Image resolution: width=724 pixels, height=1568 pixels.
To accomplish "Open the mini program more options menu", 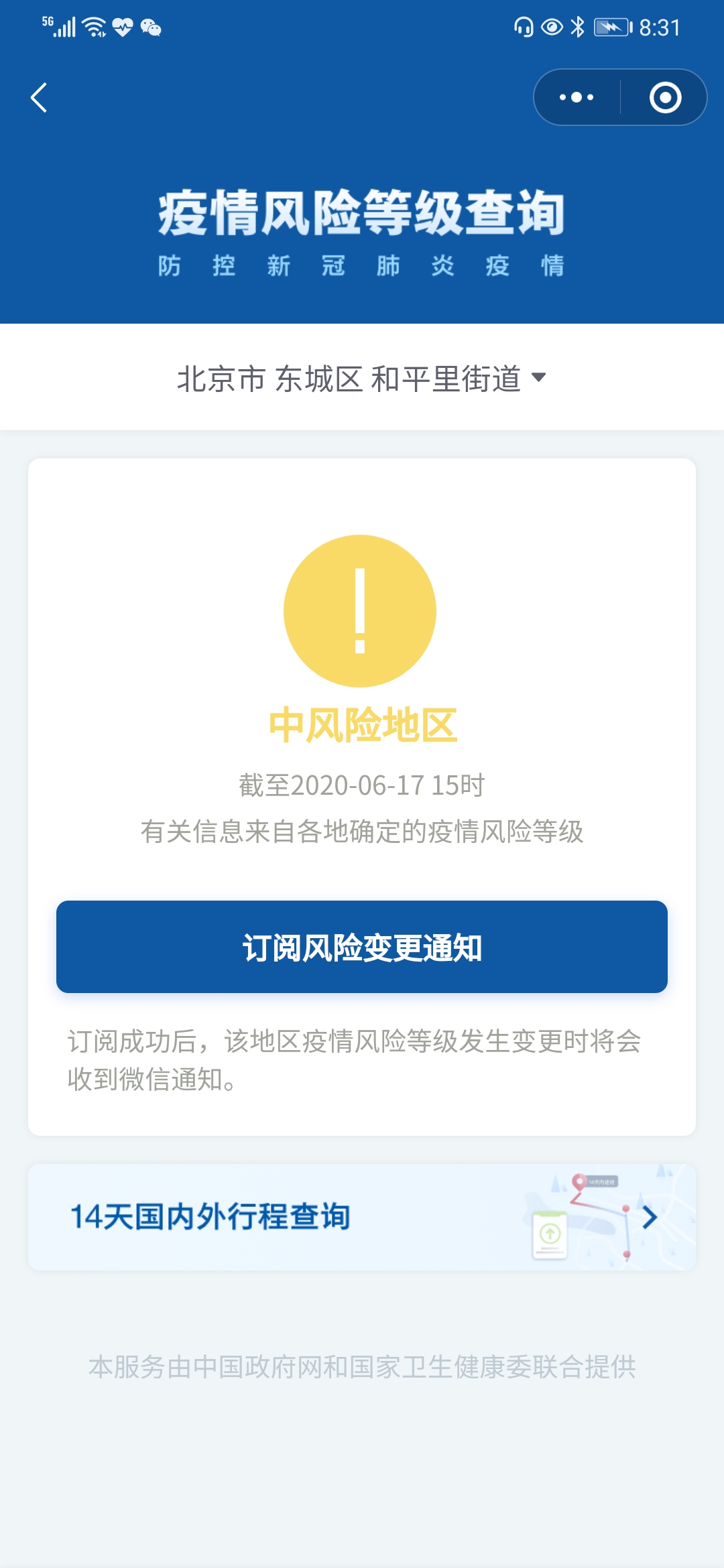I will click(577, 98).
